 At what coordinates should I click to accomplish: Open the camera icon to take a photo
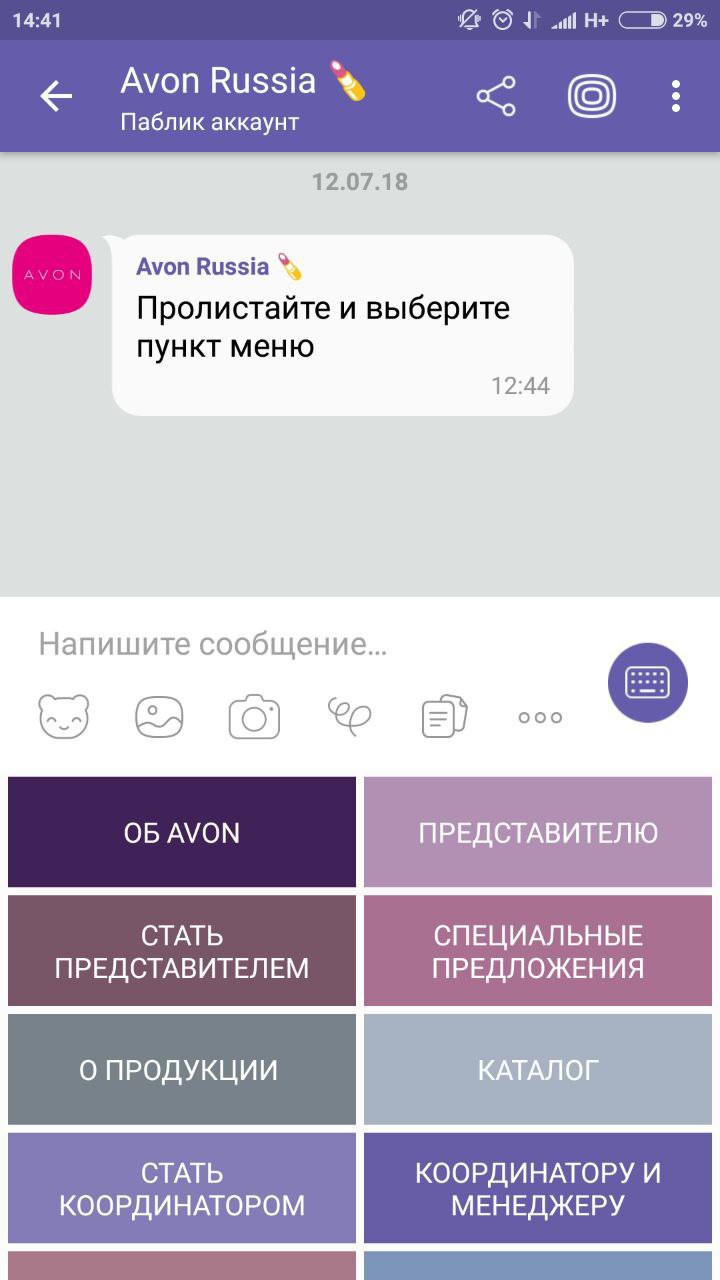point(255,716)
